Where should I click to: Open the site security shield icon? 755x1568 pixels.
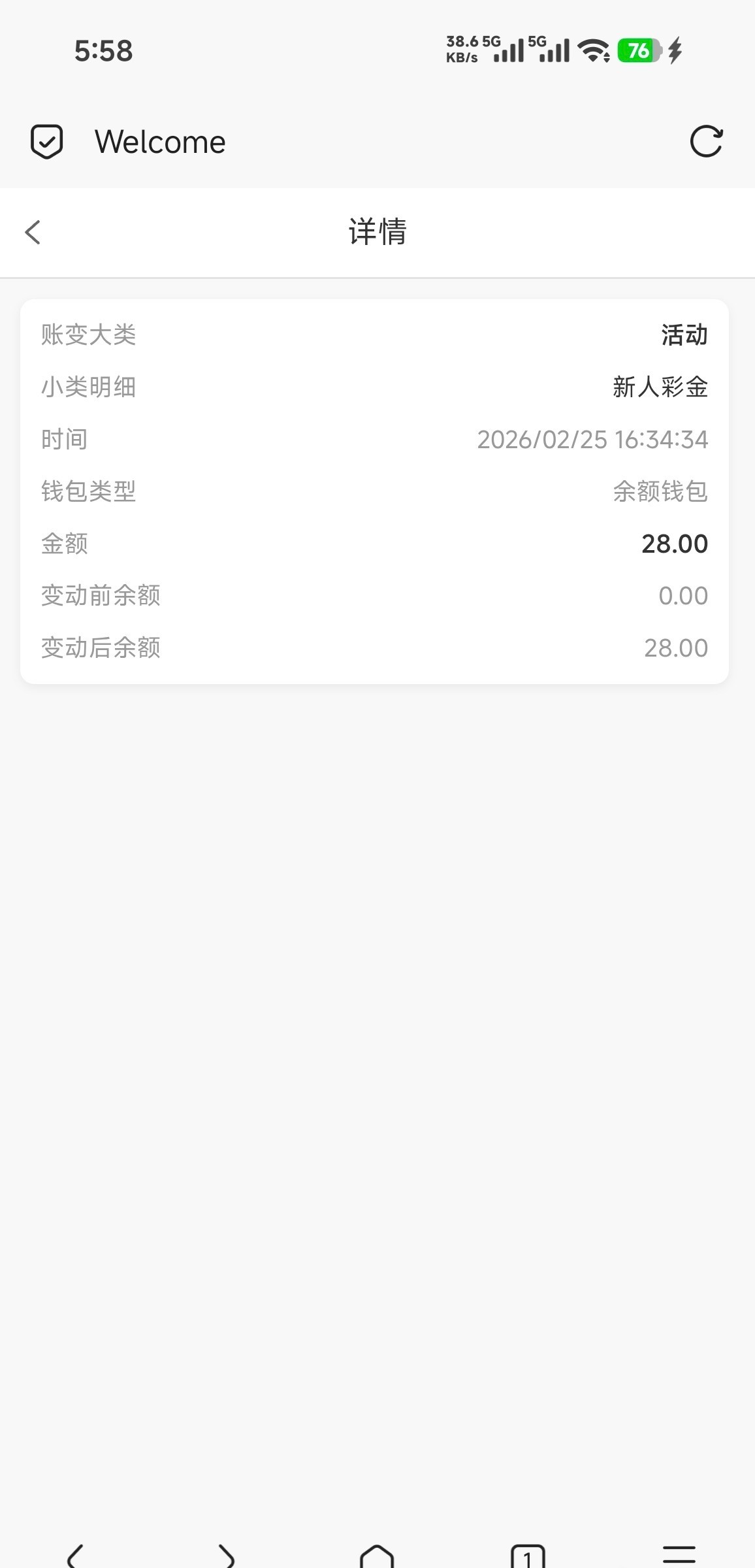pos(47,141)
